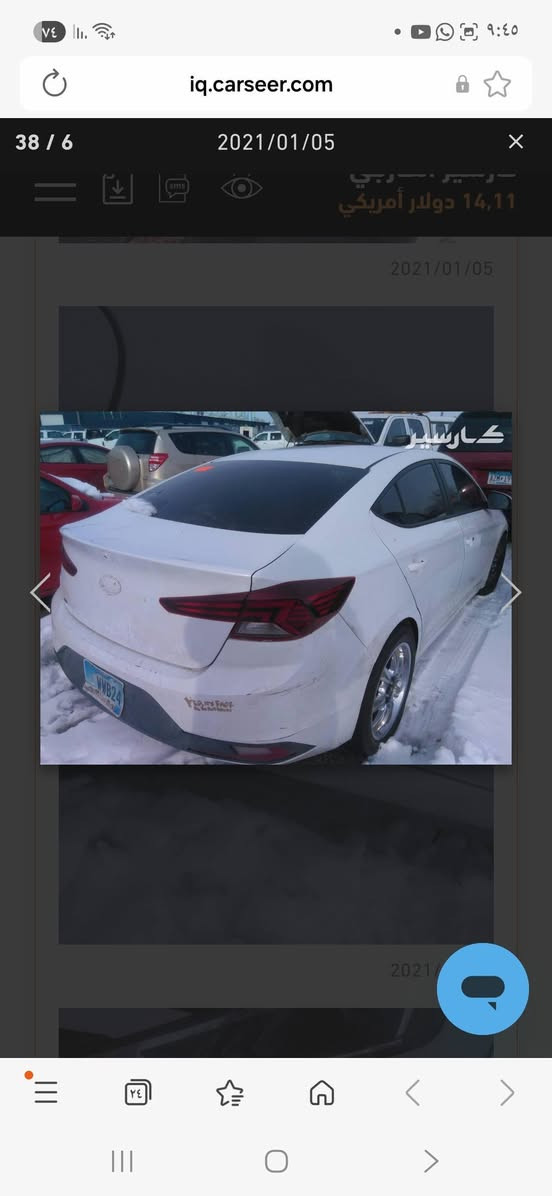This screenshot has height=1196, width=552.
Task: Show the next car photo
Action: click(513, 593)
